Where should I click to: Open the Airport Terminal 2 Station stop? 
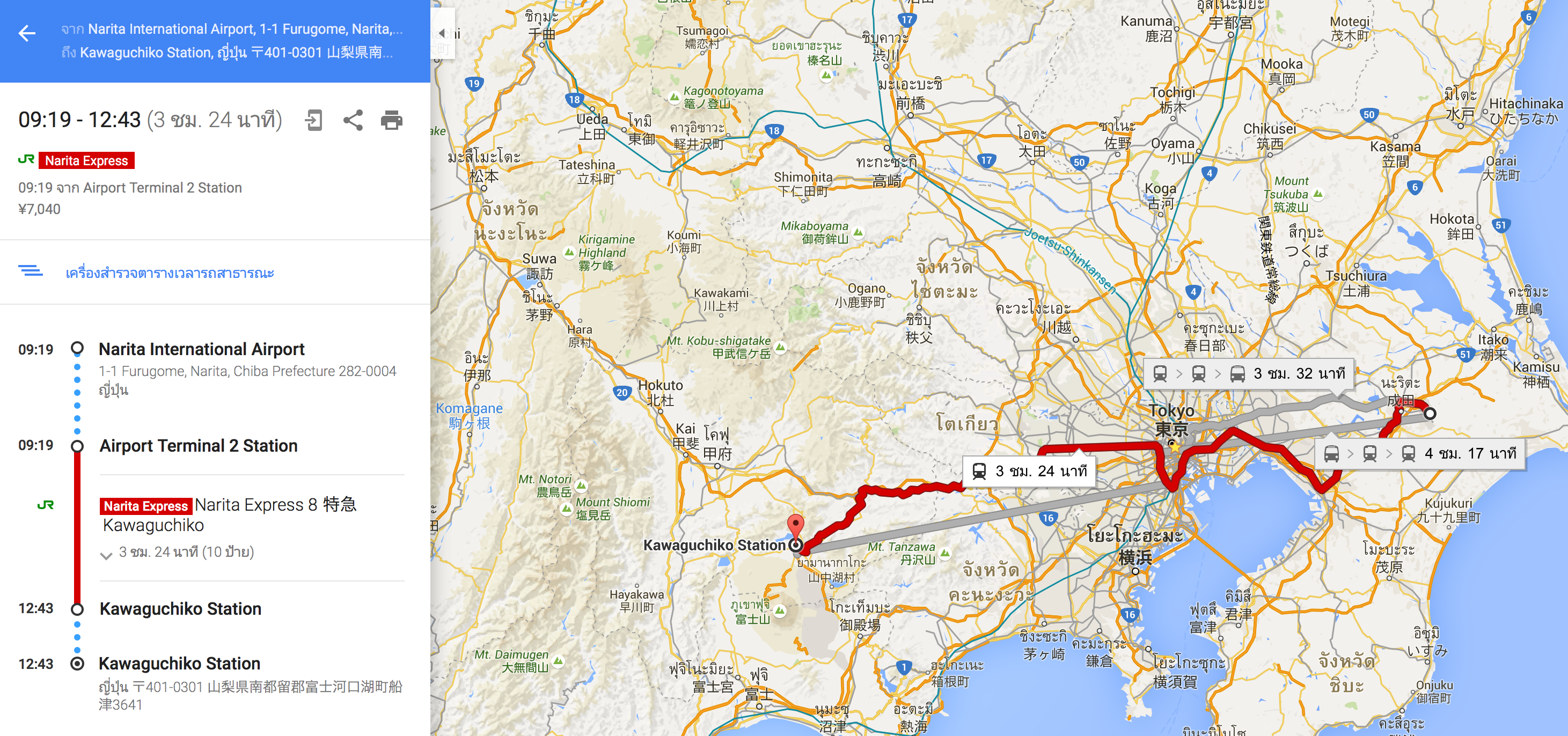(x=199, y=446)
